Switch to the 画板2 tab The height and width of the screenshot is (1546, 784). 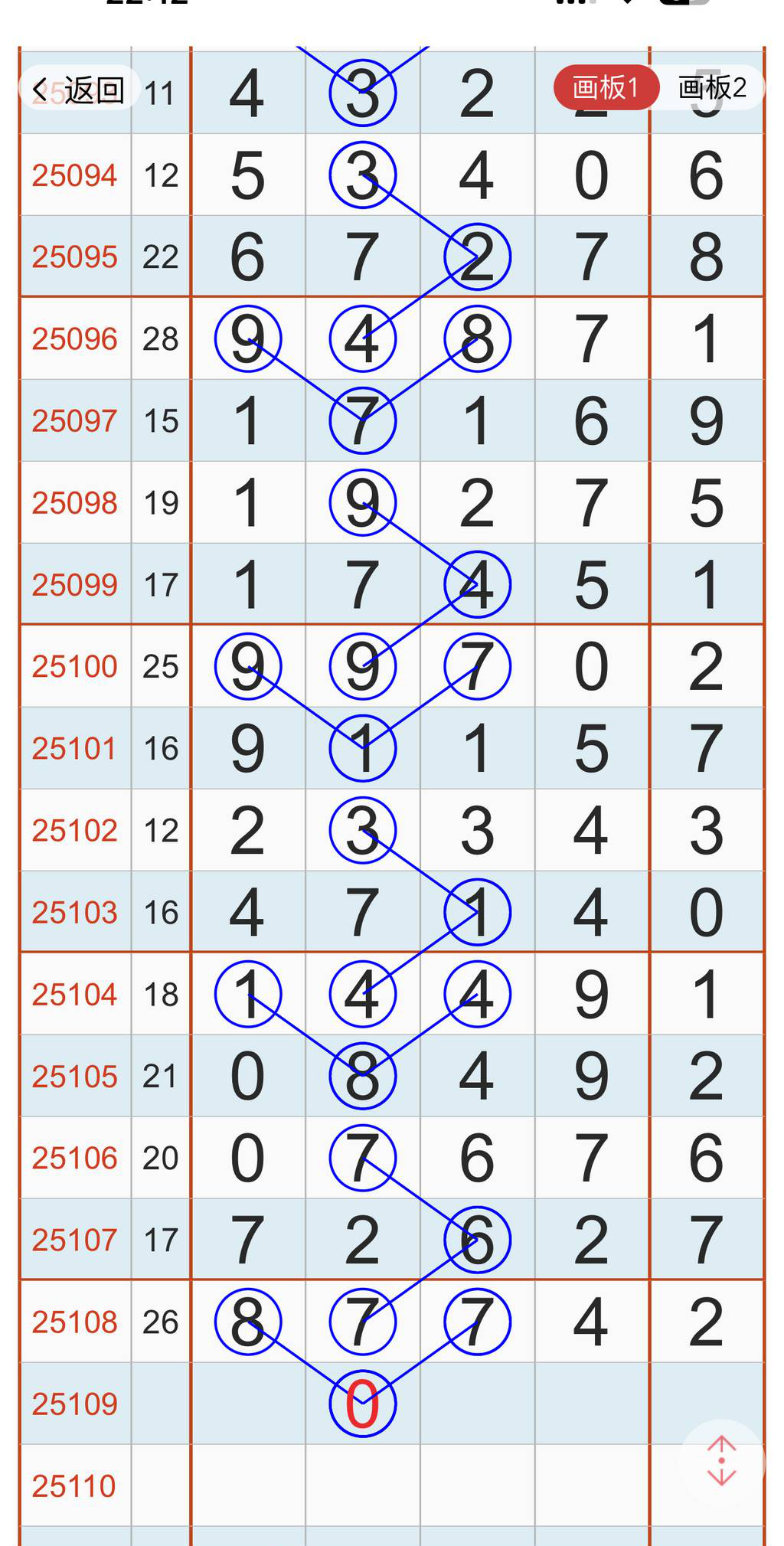[712, 87]
